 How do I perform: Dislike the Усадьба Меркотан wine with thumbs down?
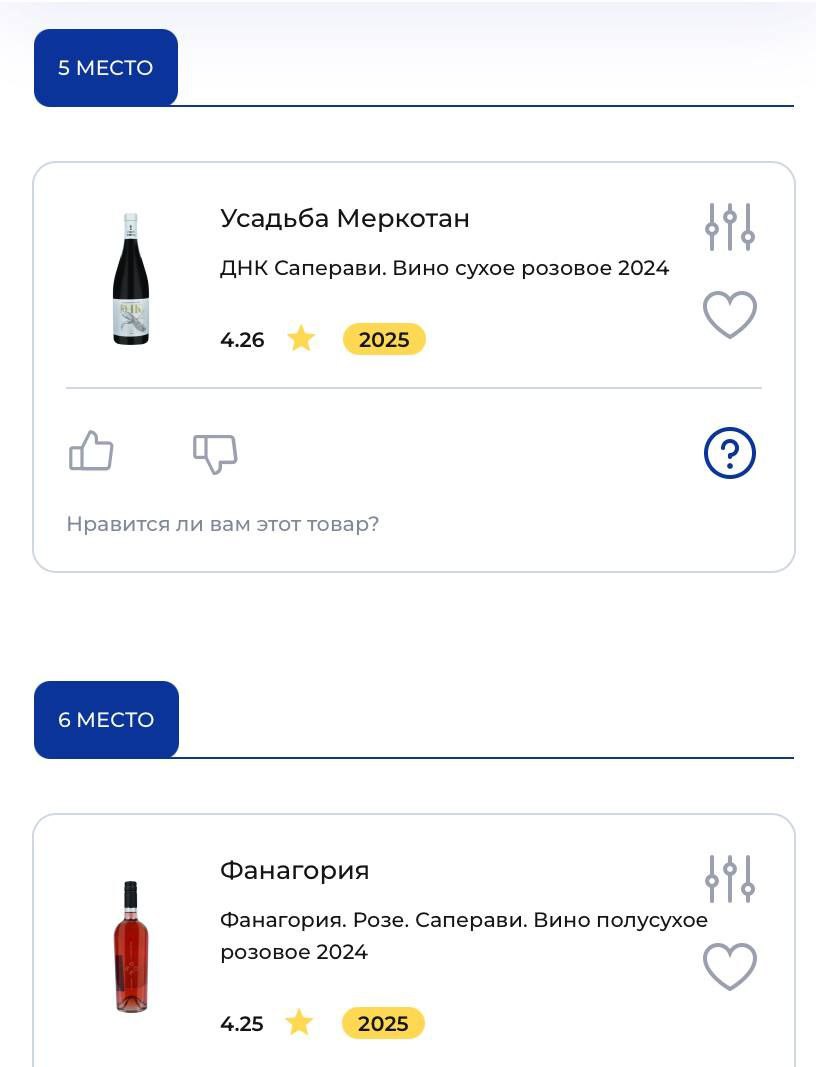pos(215,453)
